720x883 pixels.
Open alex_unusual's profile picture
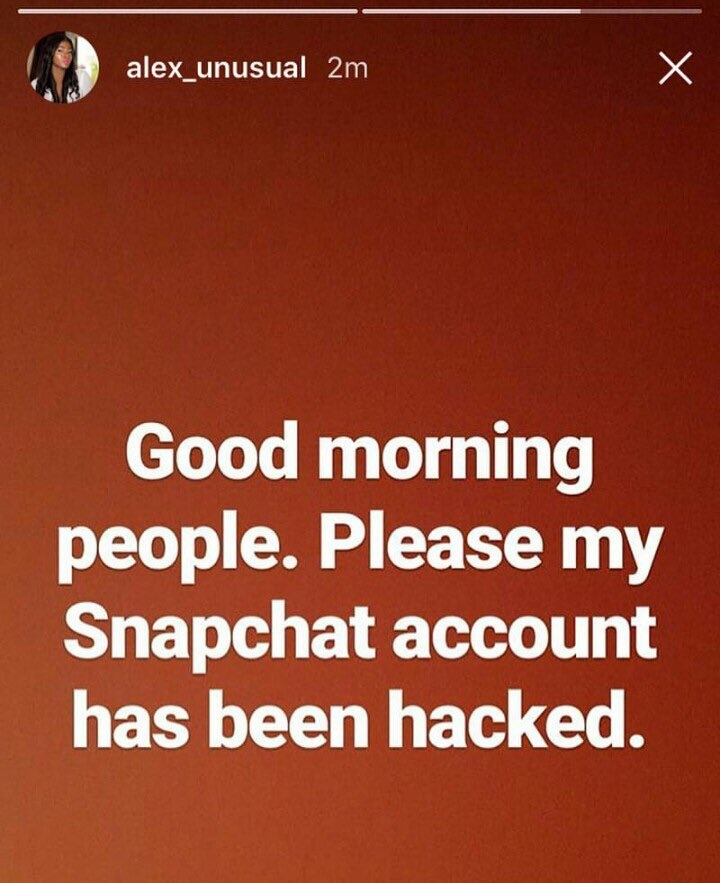(x=63, y=68)
